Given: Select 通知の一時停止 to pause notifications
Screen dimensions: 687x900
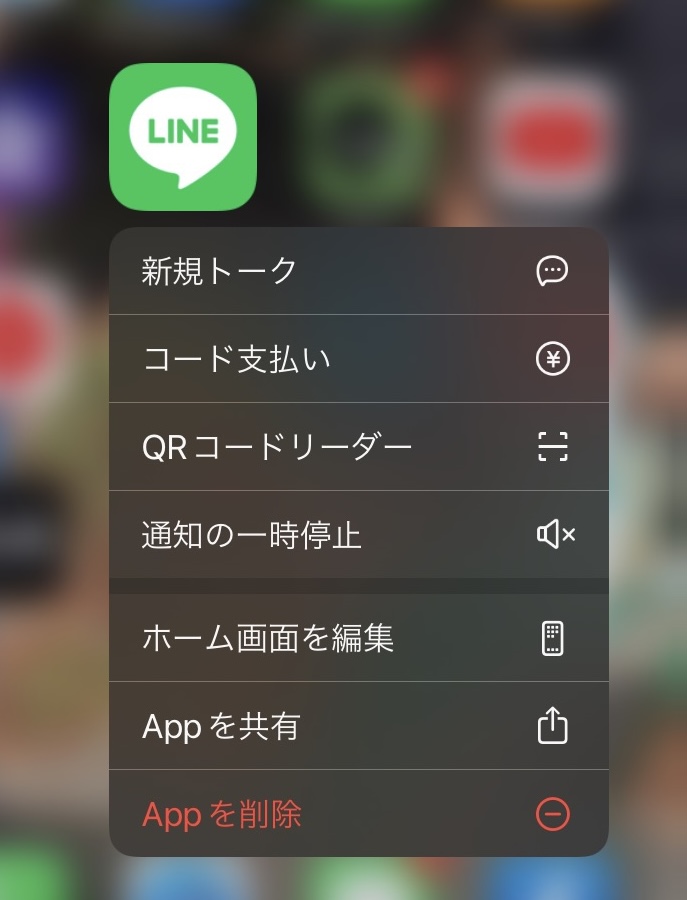Looking at the screenshot, I should tap(358, 535).
